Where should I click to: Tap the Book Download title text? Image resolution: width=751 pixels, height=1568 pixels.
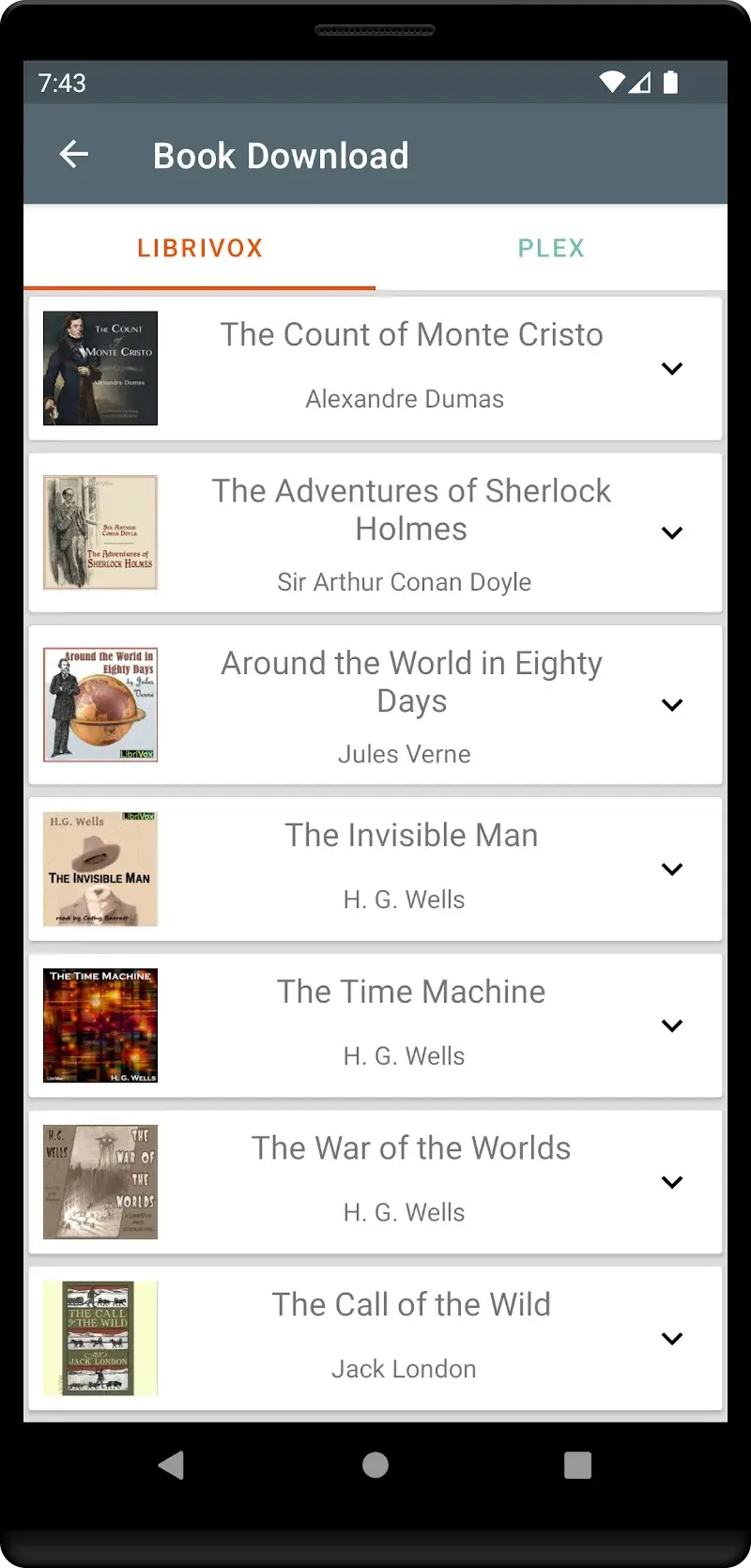[x=281, y=154]
